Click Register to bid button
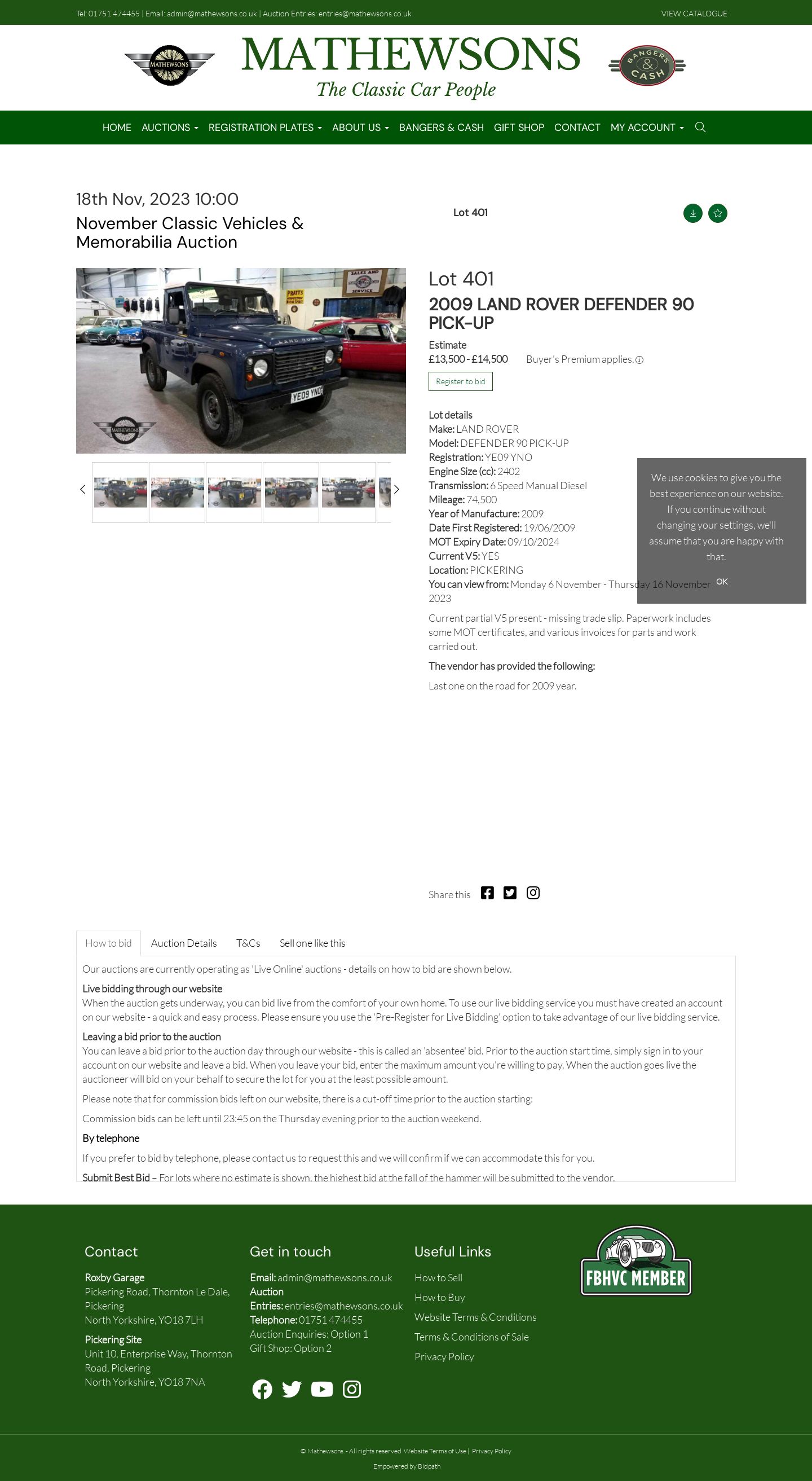Screen dimensions: 812x1481 coord(460,382)
